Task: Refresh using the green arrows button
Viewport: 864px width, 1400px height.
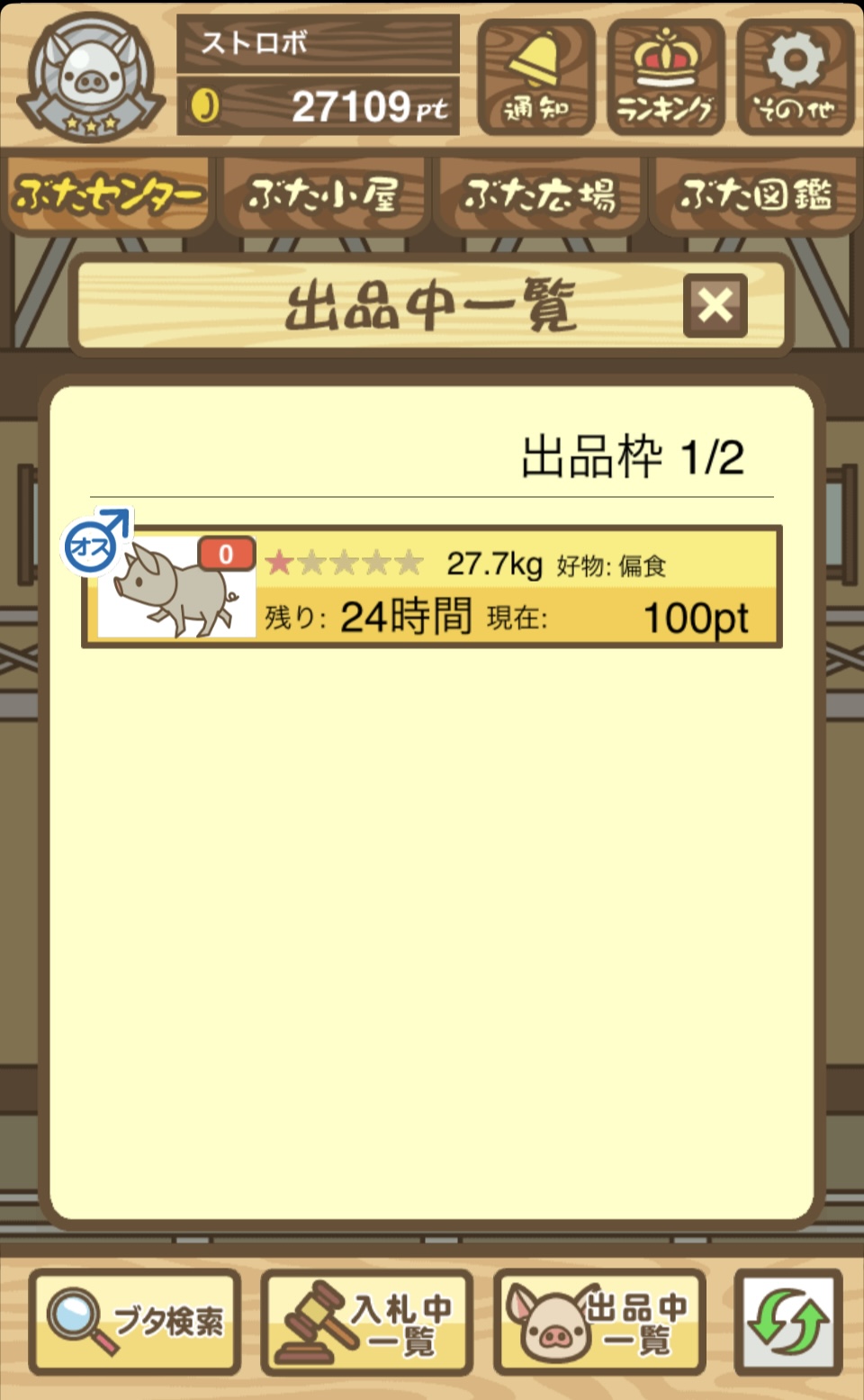Action: [787, 1322]
